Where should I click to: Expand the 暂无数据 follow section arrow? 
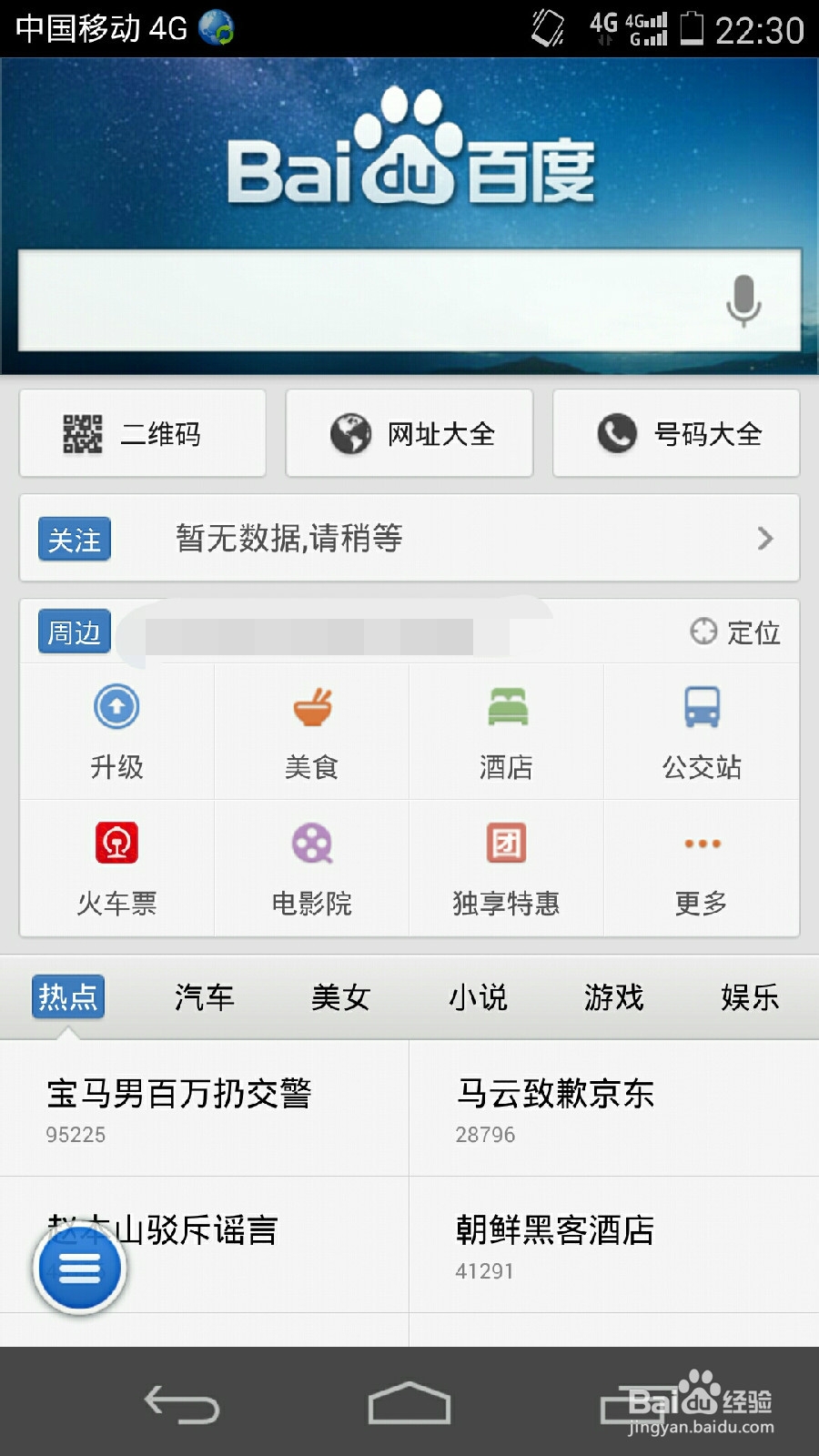click(765, 539)
